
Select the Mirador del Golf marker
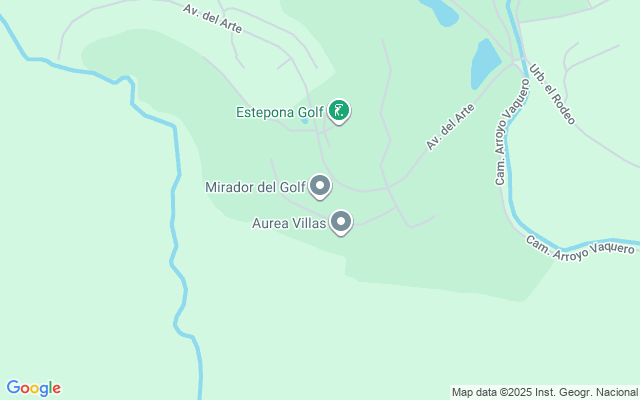click(320, 187)
